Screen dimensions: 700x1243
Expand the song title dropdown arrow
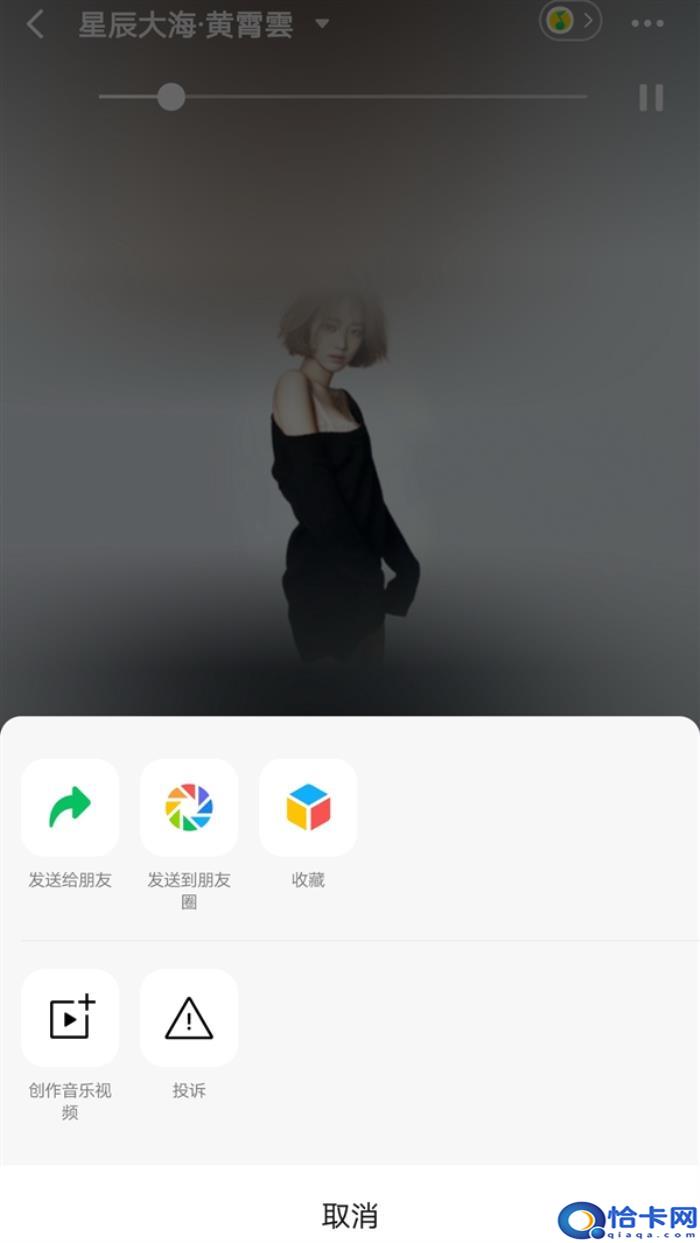tap(322, 23)
